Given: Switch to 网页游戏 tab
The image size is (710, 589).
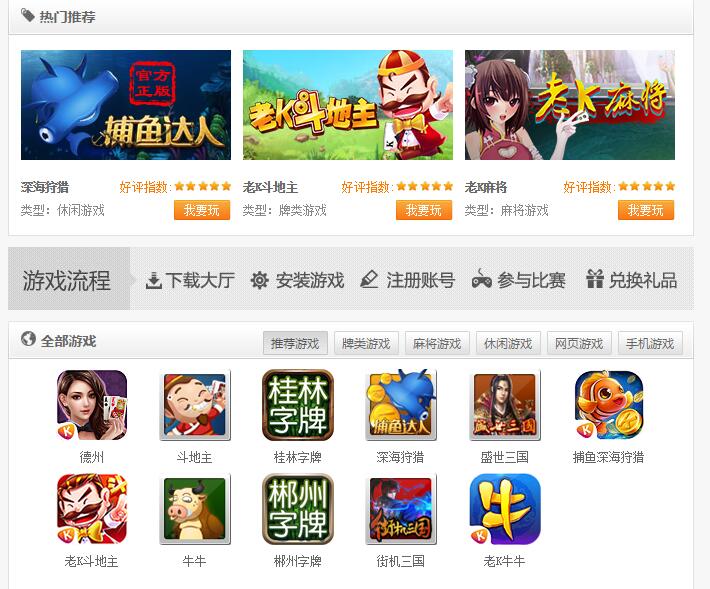Looking at the screenshot, I should pos(579,343).
